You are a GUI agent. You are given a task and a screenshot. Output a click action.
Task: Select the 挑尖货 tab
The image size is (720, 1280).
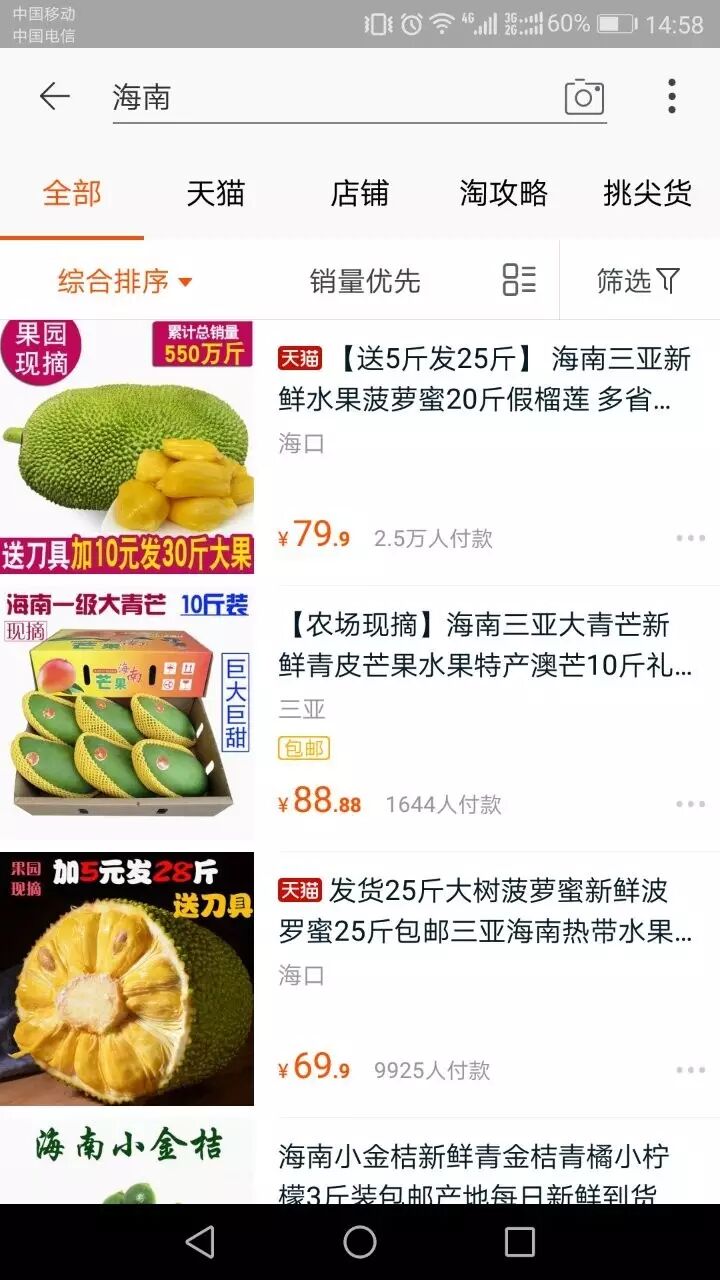pos(647,193)
